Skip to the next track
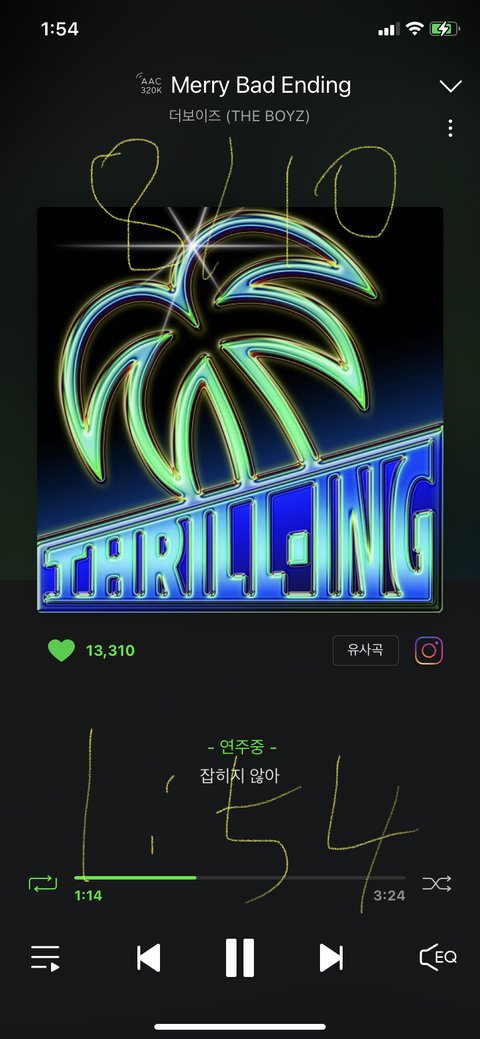Screen dimensions: 480x1039 pos(331,958)
